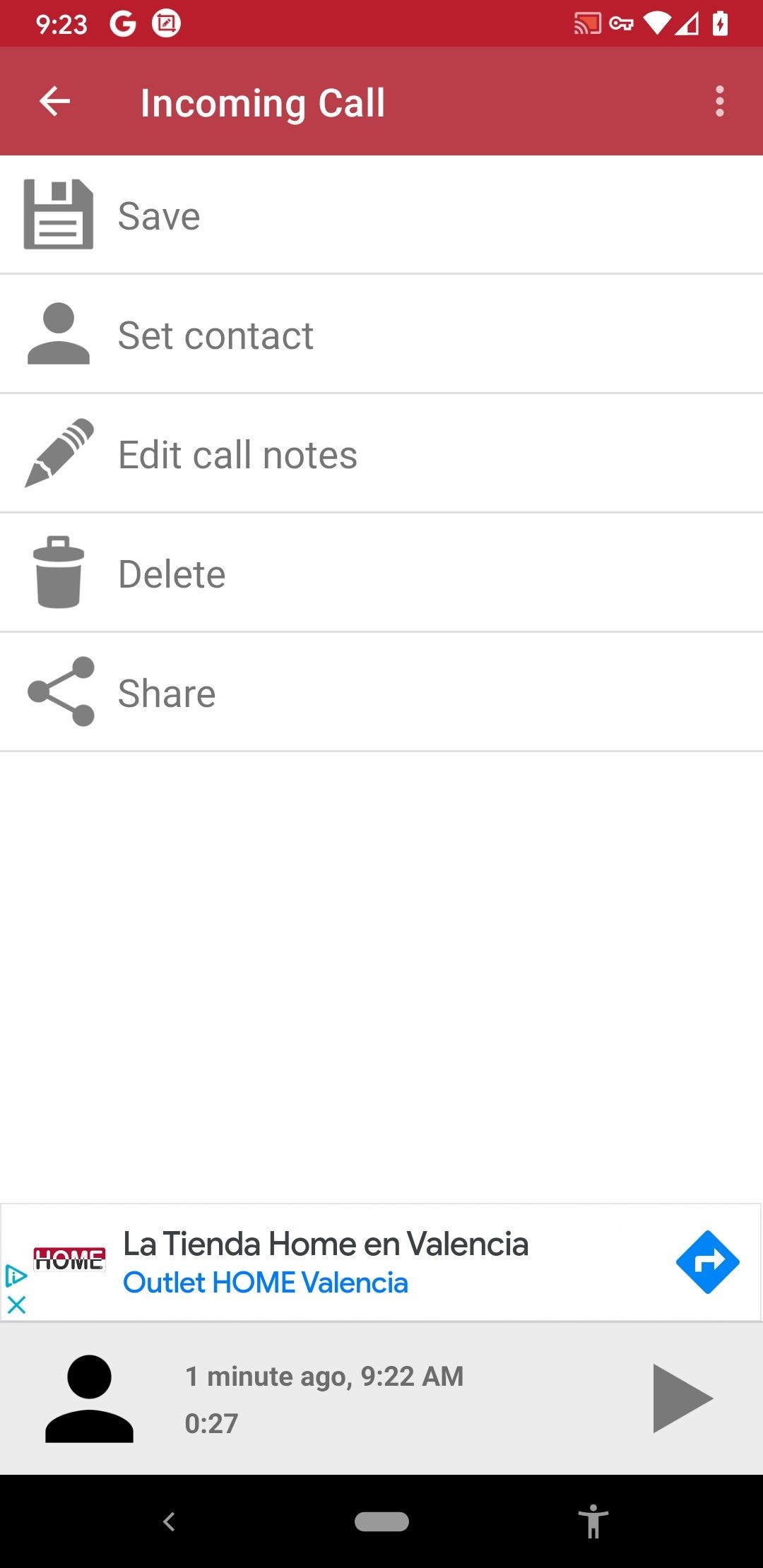Tap the system back button
Viewport: 763px width, 1568px height.
pyautogui.click(x=169, y=1521)
